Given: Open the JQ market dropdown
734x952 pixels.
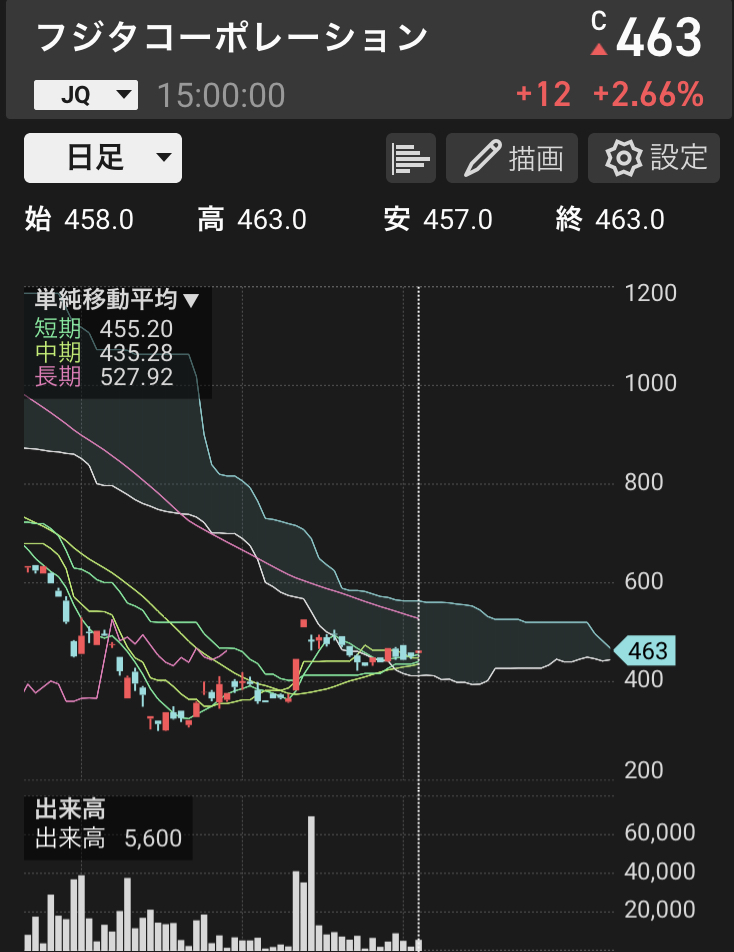Looking at the screenshot, I should [85, 95].
